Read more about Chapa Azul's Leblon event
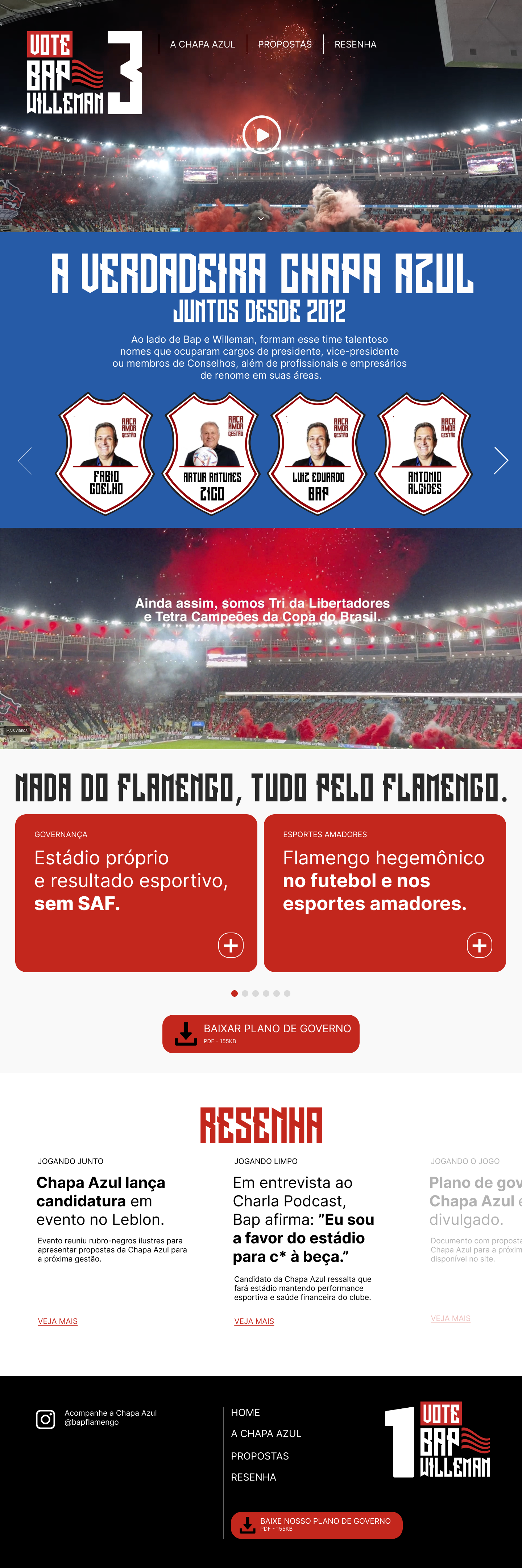 pos(58,1321)
